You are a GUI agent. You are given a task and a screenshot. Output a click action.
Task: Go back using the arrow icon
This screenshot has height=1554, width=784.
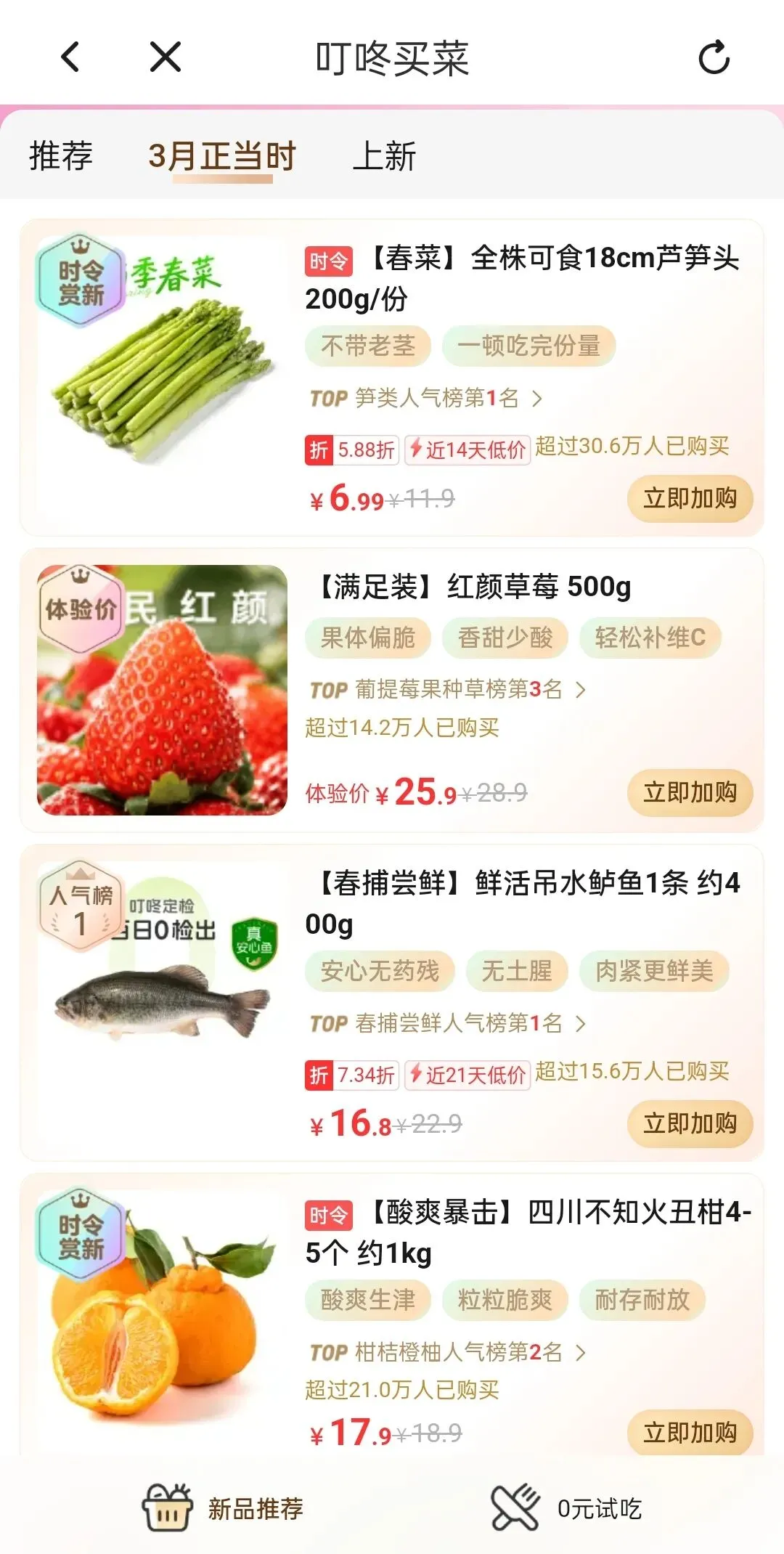70,57
